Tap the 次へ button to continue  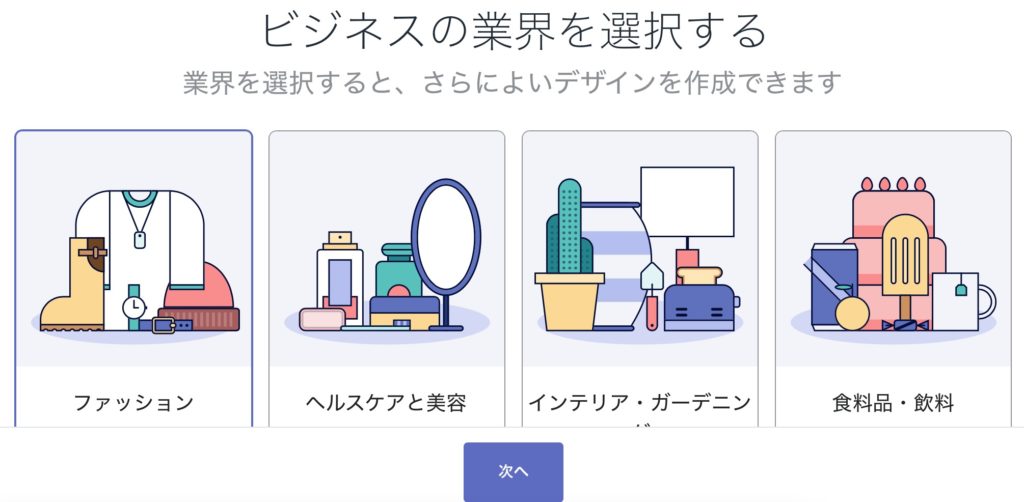click(513, 471)
